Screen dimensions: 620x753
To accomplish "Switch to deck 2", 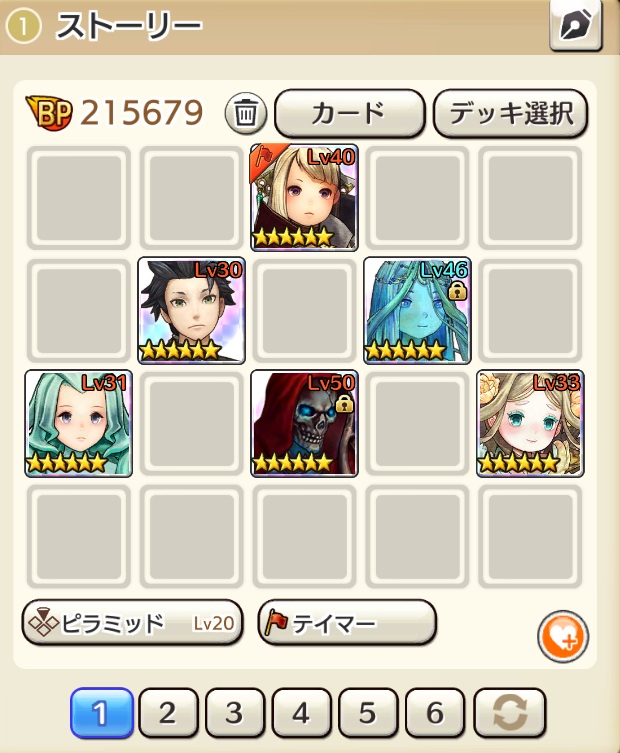I will [168, 712].
